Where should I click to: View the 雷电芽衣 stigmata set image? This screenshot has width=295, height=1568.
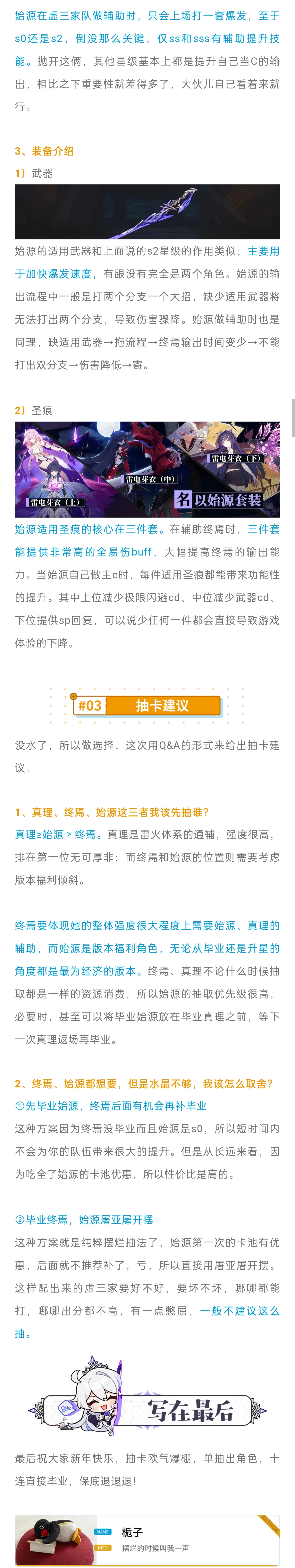pyautogui.click(x=147, y=469)
